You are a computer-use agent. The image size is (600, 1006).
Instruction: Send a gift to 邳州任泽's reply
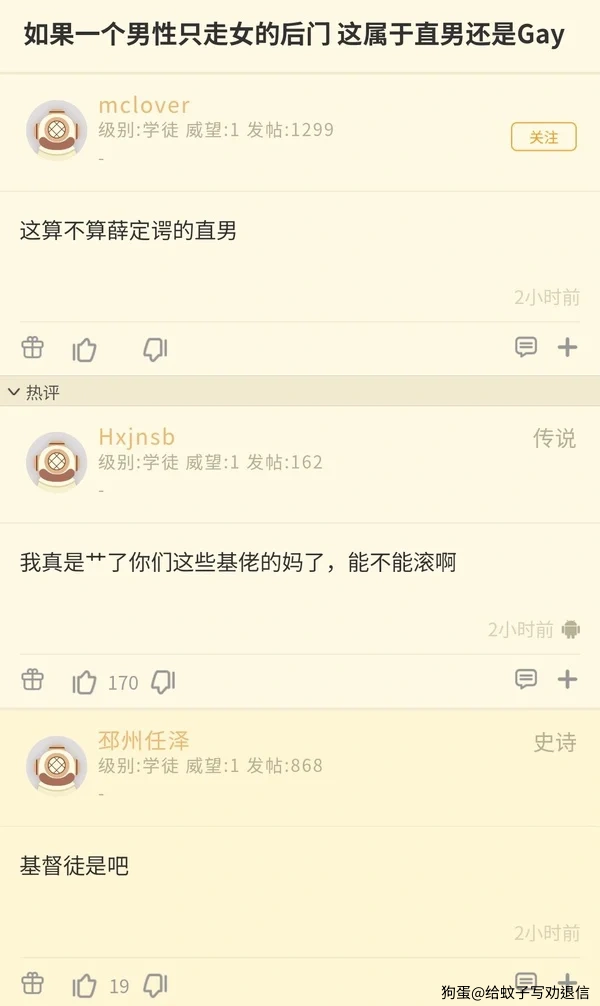point(33,984)
